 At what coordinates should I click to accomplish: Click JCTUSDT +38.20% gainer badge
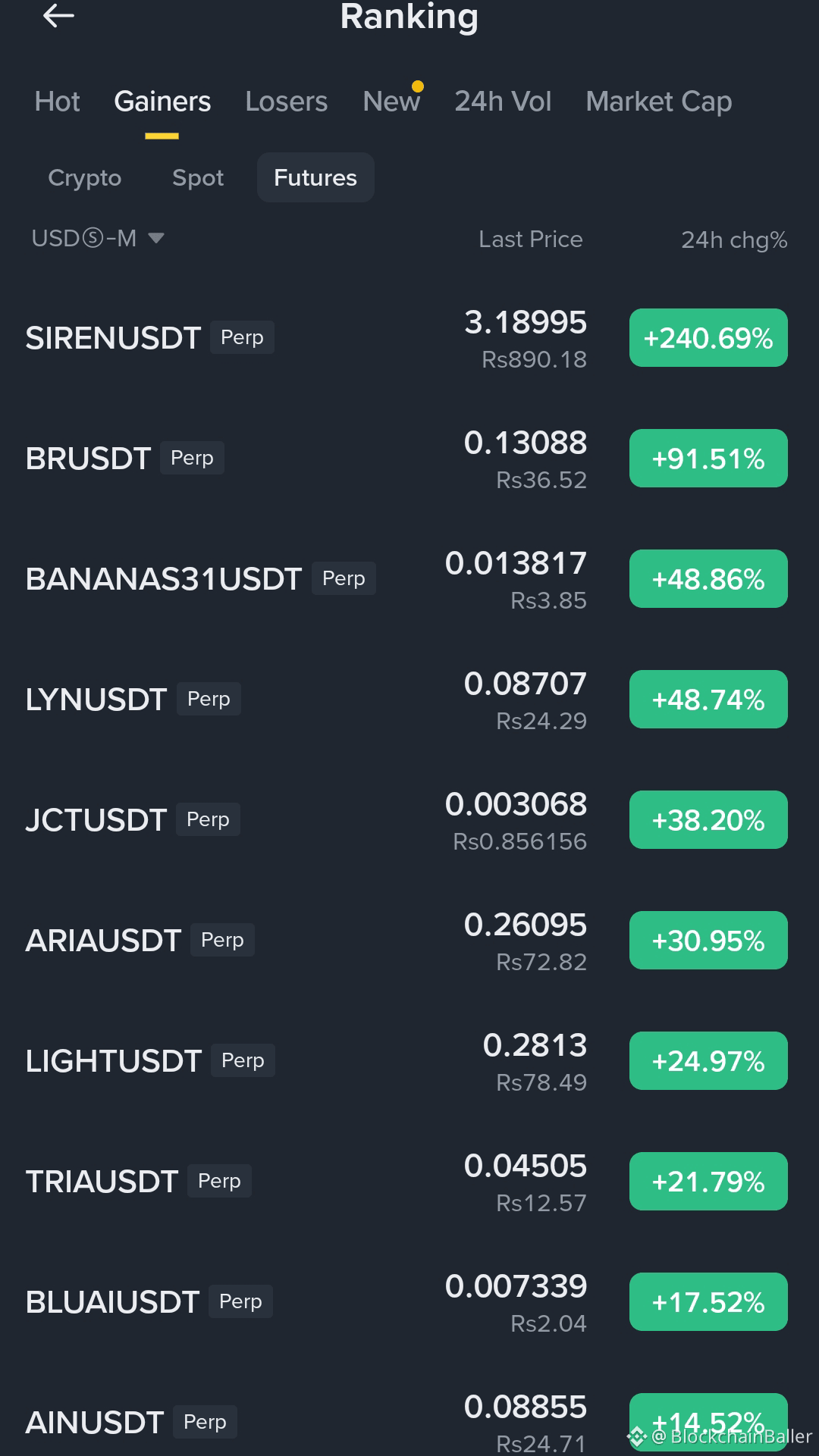pos(708,819)
